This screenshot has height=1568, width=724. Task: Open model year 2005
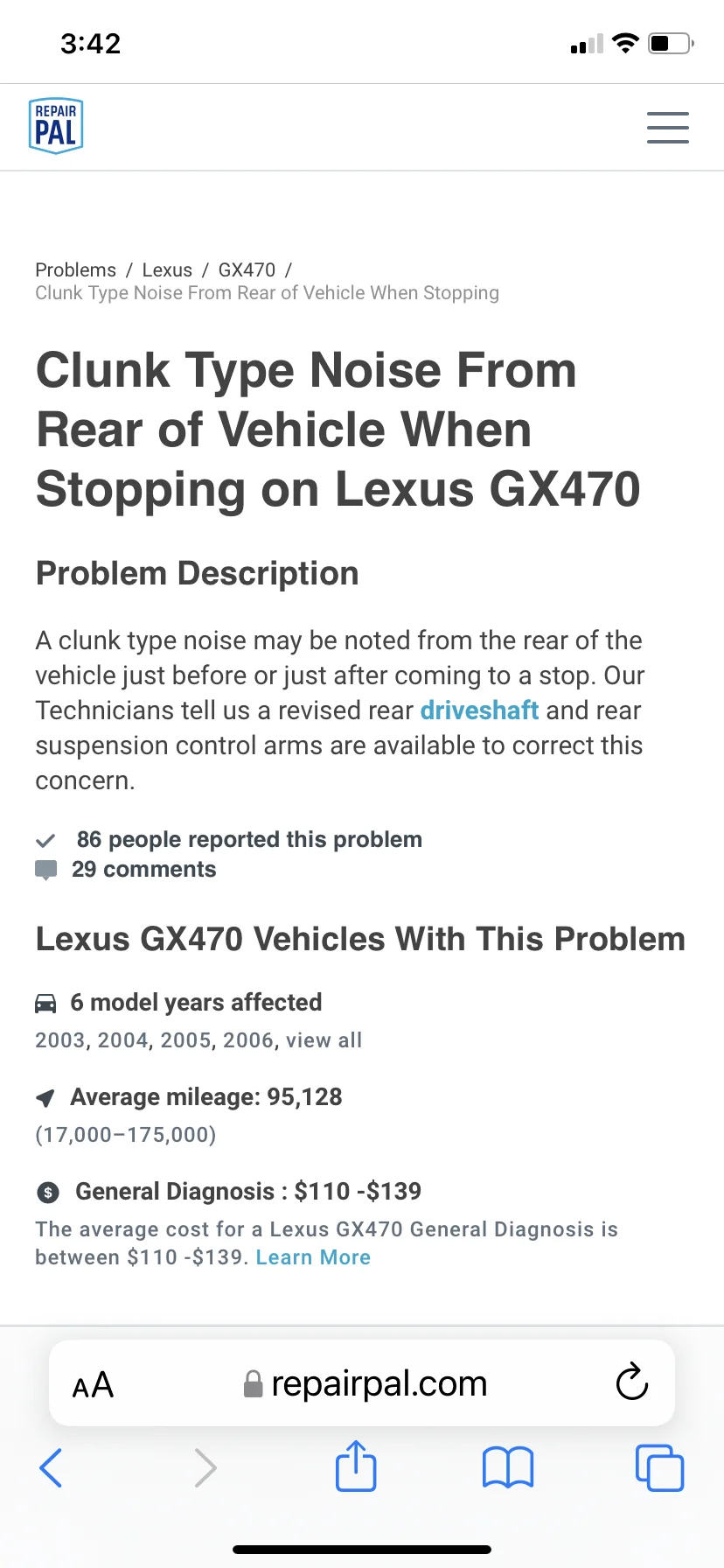(185, 1039)
